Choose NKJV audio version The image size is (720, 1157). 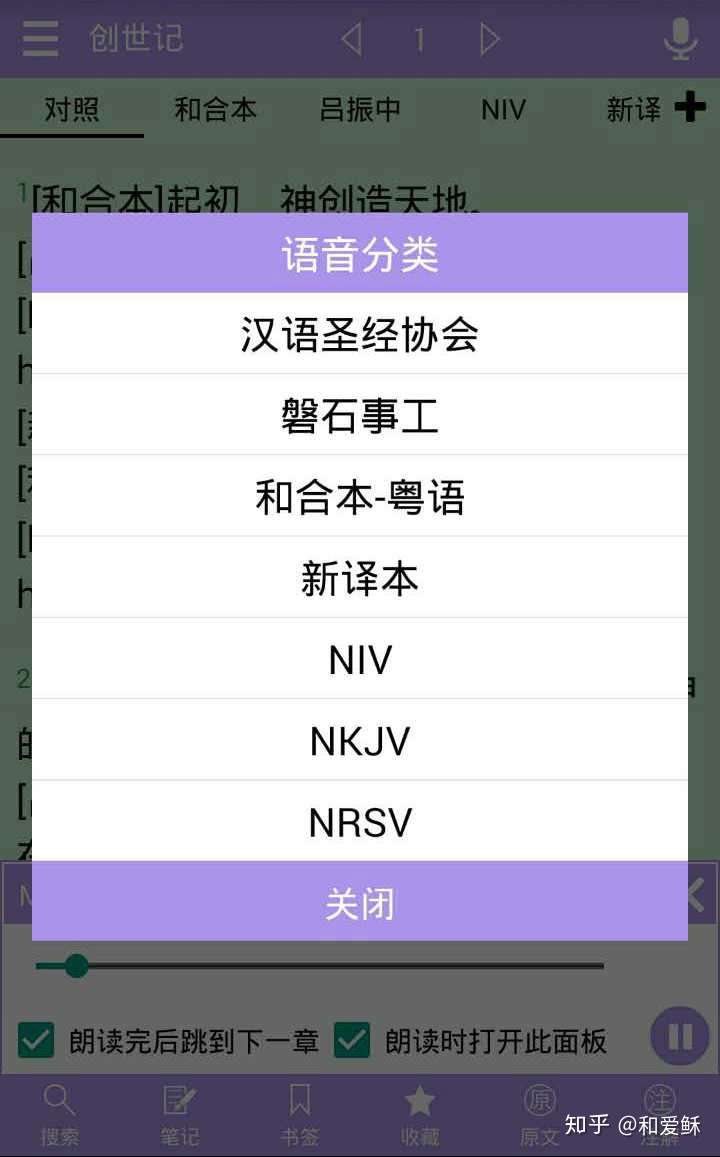[x=359, y=739]
